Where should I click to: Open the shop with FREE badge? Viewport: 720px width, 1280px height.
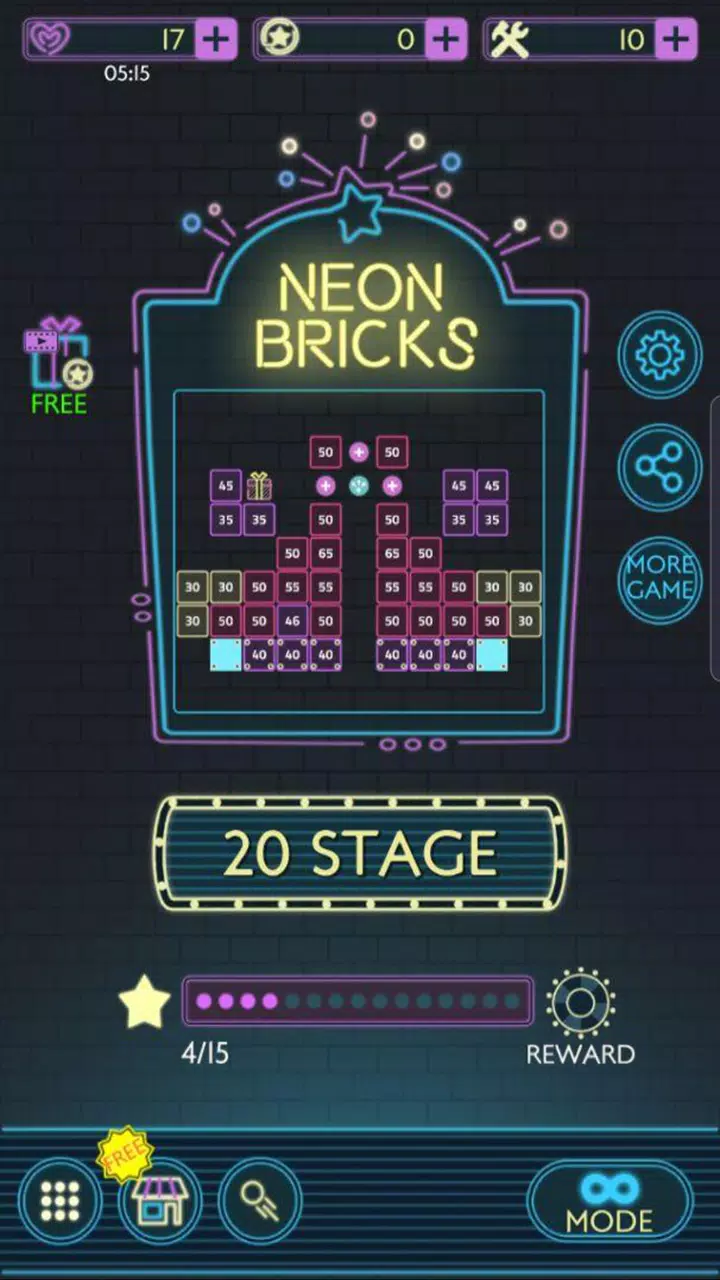160,1200
